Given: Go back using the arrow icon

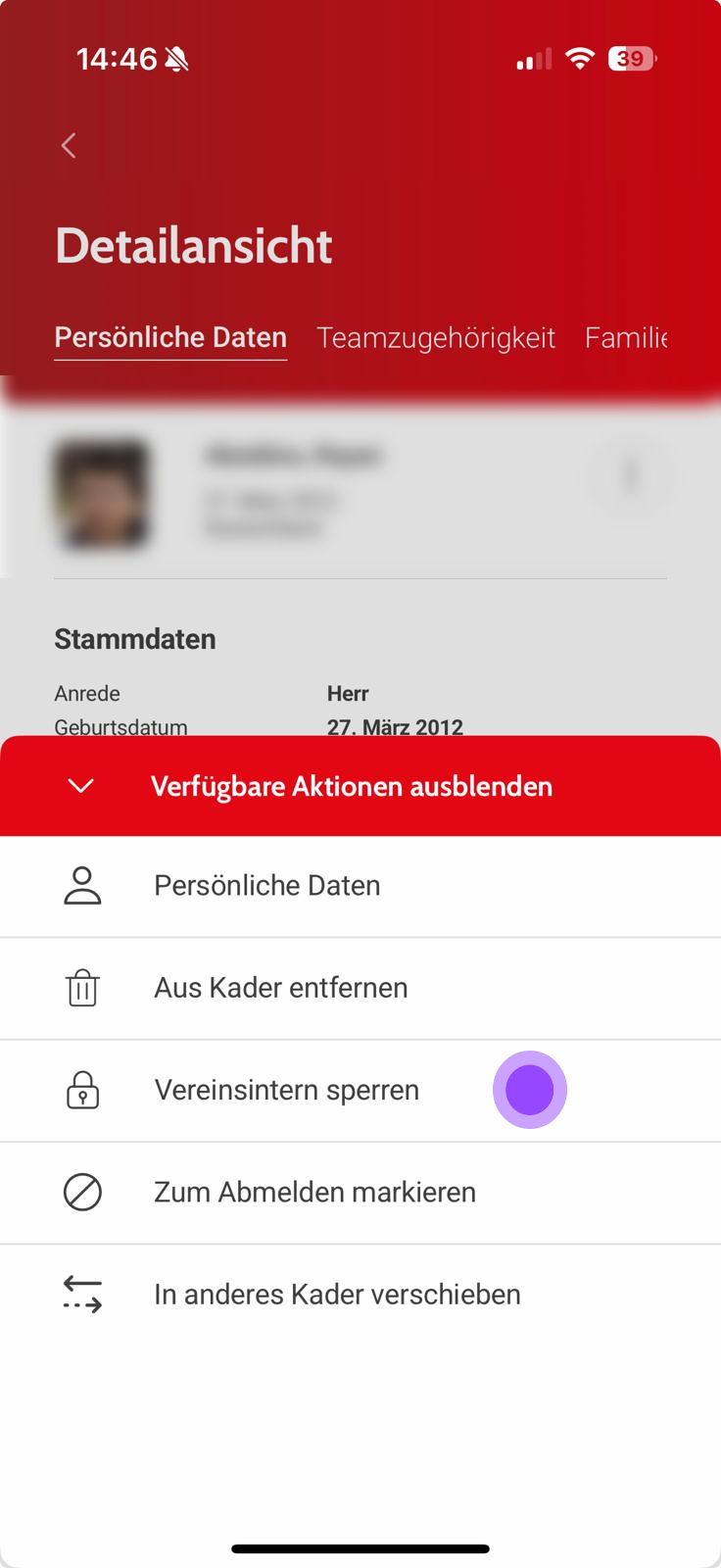Looking at the screenshot, I should 69,146.
